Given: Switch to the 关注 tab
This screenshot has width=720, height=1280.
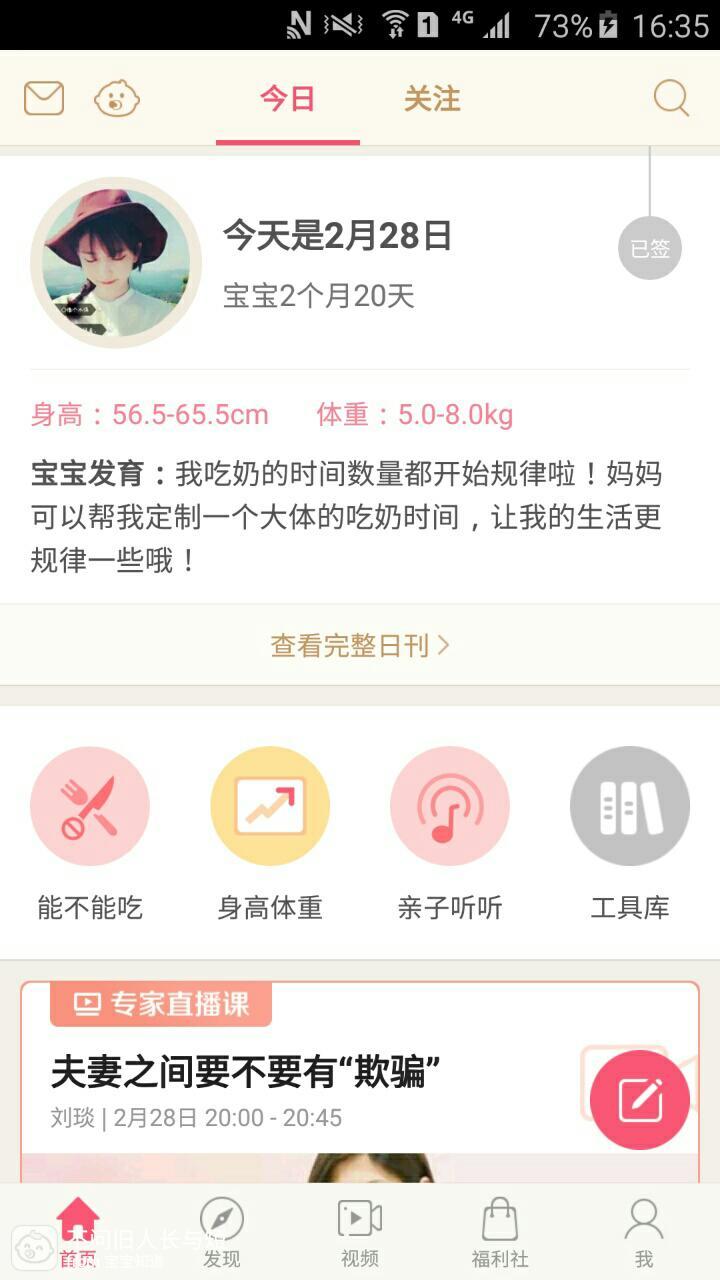Looking at the screenshot, I should (x=432, y=99).
